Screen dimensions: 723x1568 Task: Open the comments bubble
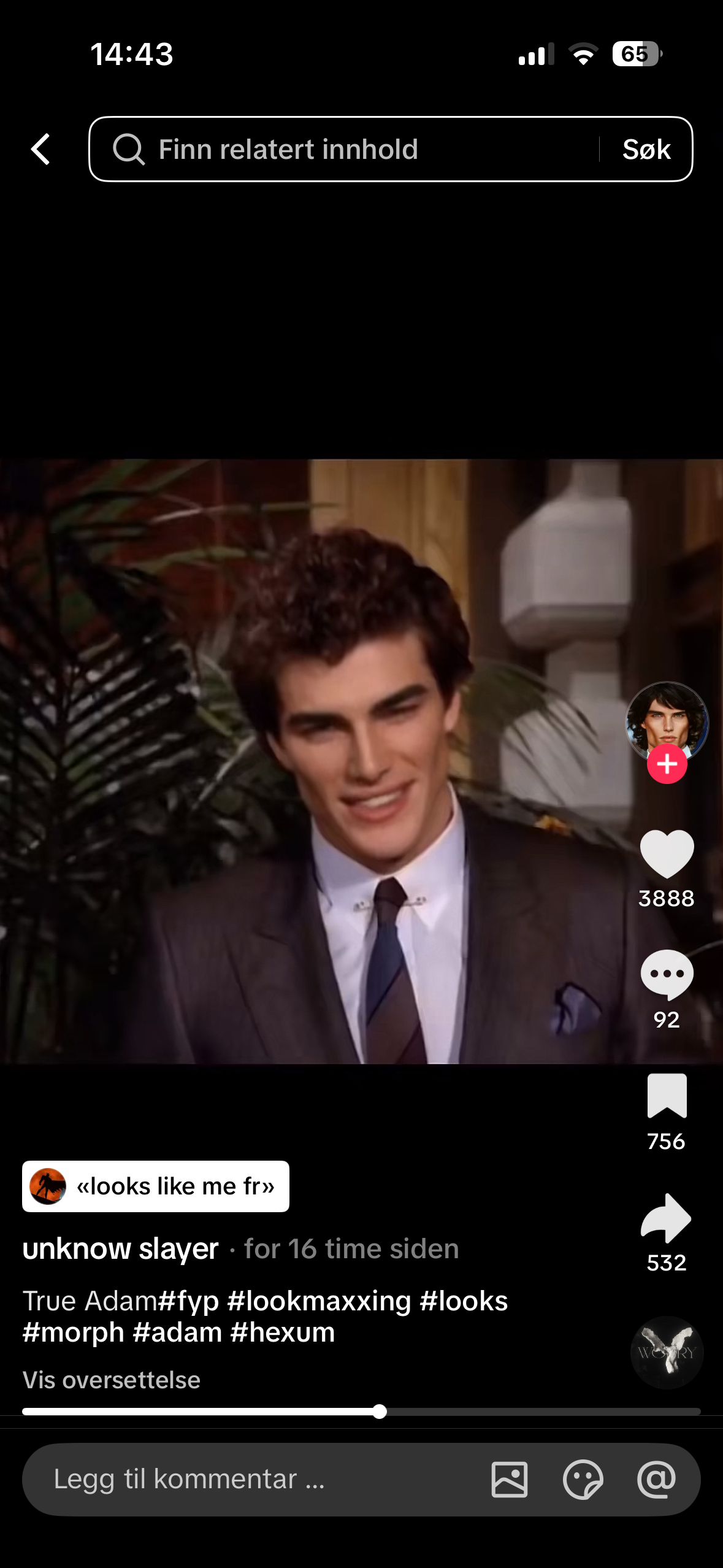click(667, 974)
